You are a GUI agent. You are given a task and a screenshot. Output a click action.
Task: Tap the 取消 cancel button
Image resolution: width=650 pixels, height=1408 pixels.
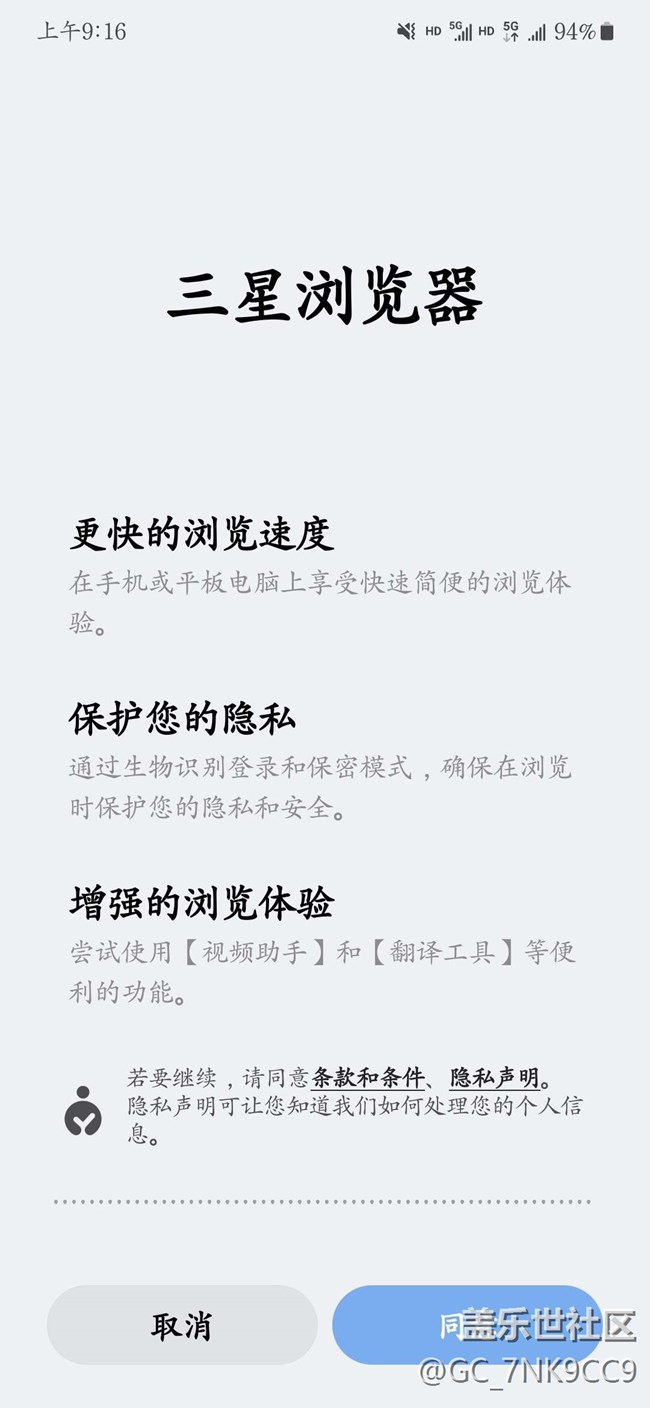[182, 1325]
